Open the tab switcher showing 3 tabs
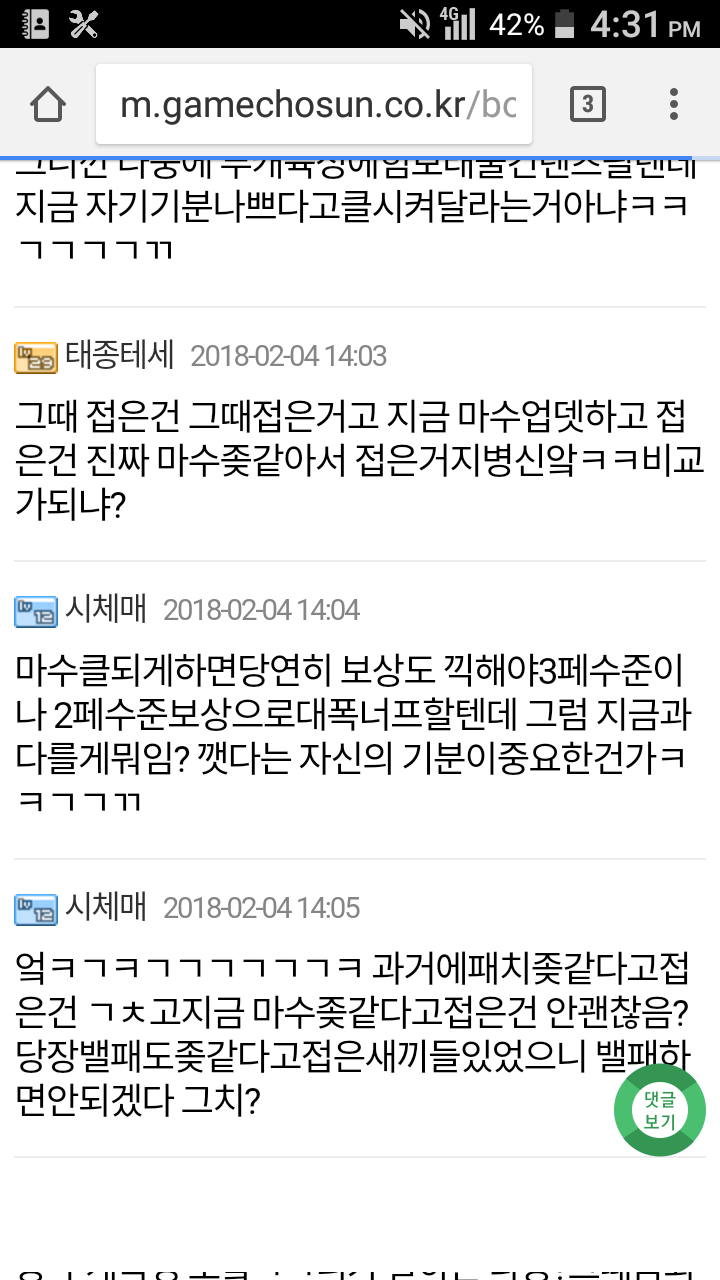Screen dimensions: 720x1280 point(587,104)
